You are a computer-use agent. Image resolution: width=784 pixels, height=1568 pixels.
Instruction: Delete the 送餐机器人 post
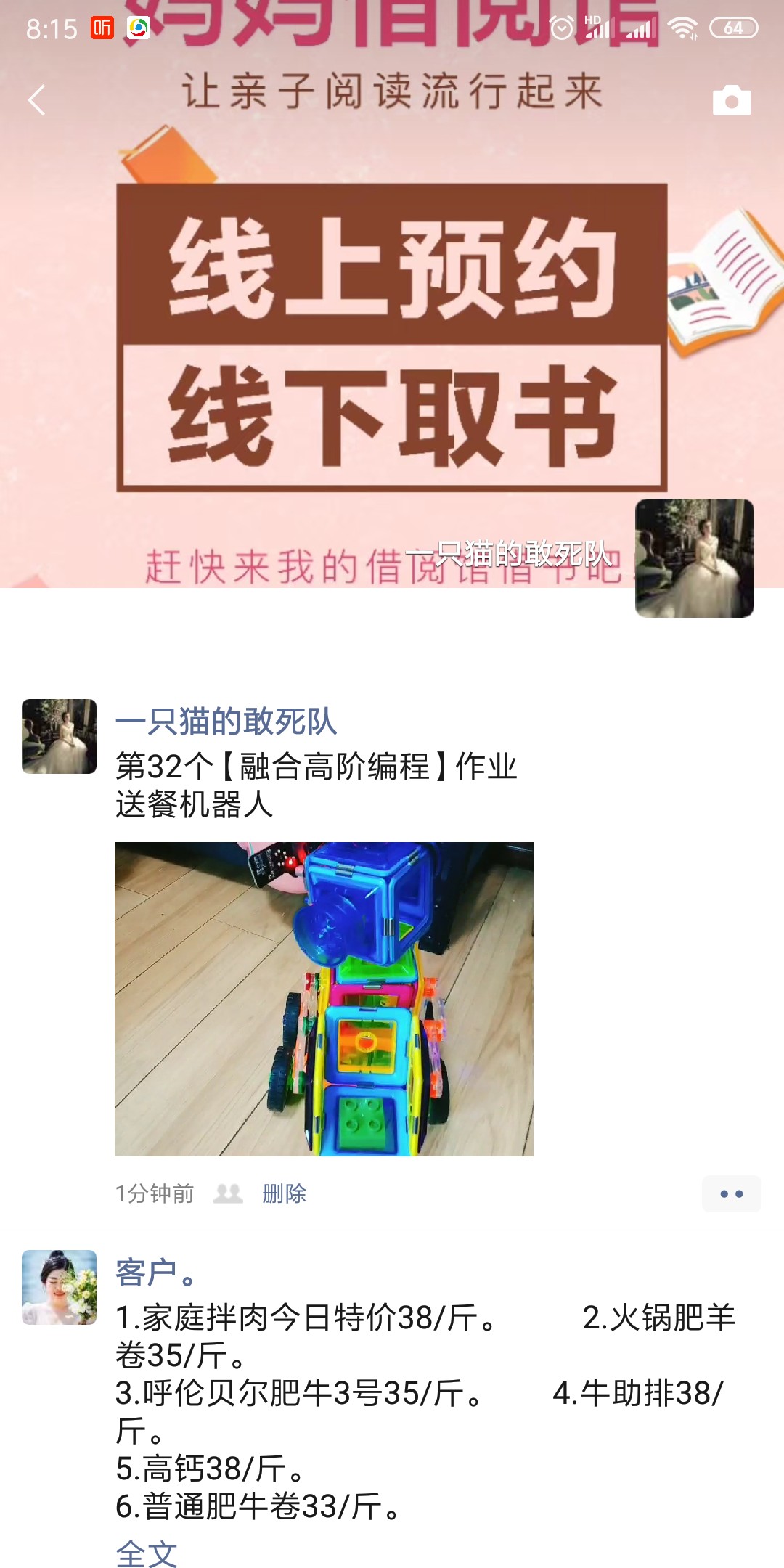point(284,1193)
